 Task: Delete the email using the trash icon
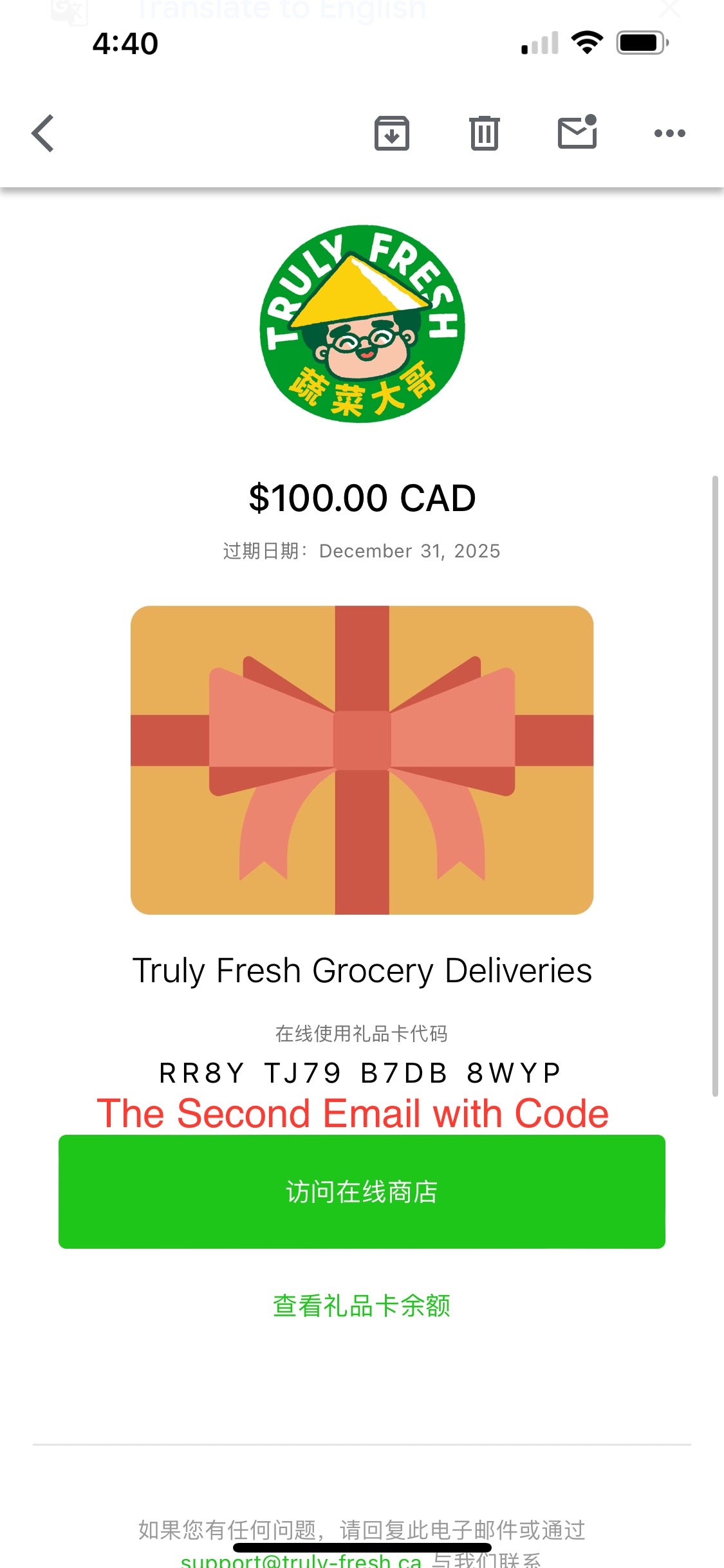pyautogui.click(x=485, y=133)
